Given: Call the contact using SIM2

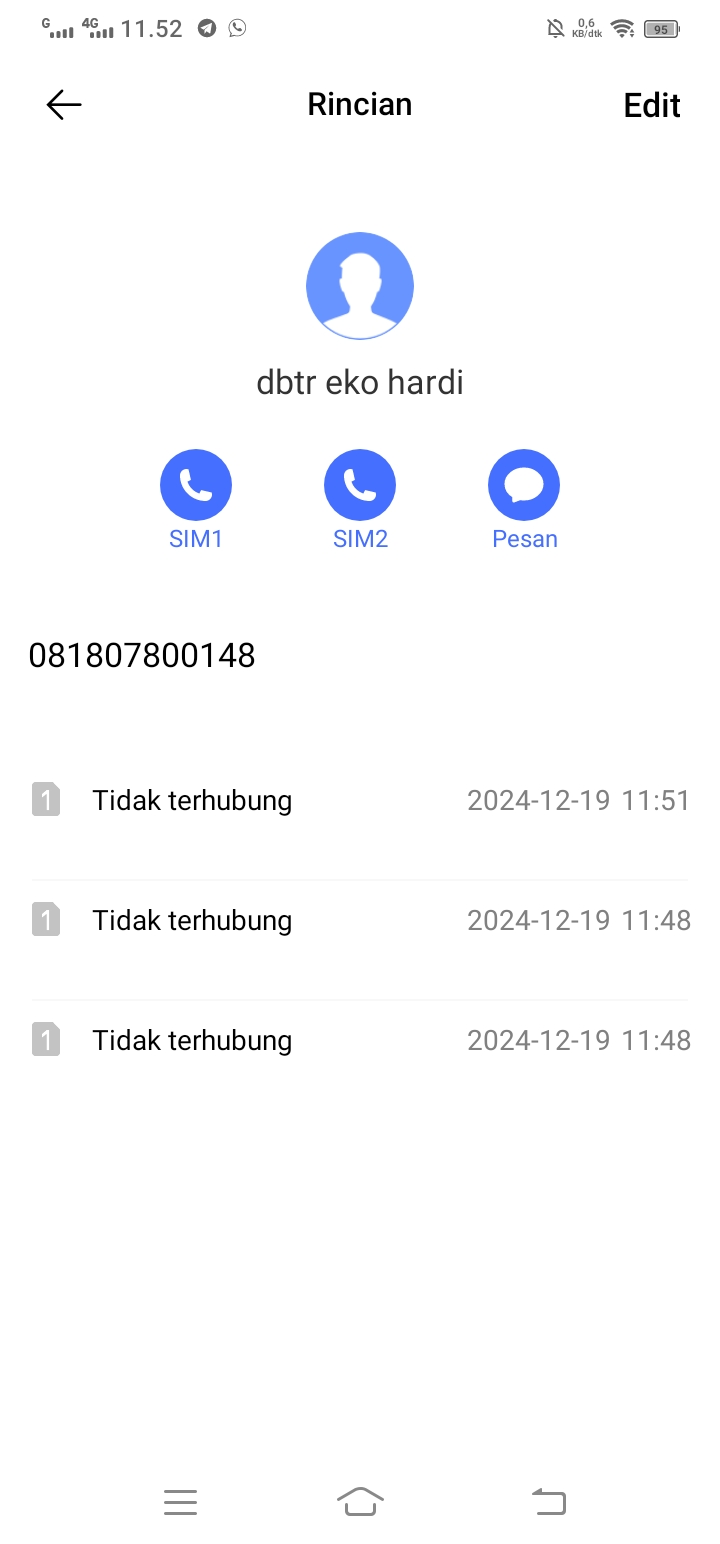Looking at the screenshot, I should coord(360,486).
